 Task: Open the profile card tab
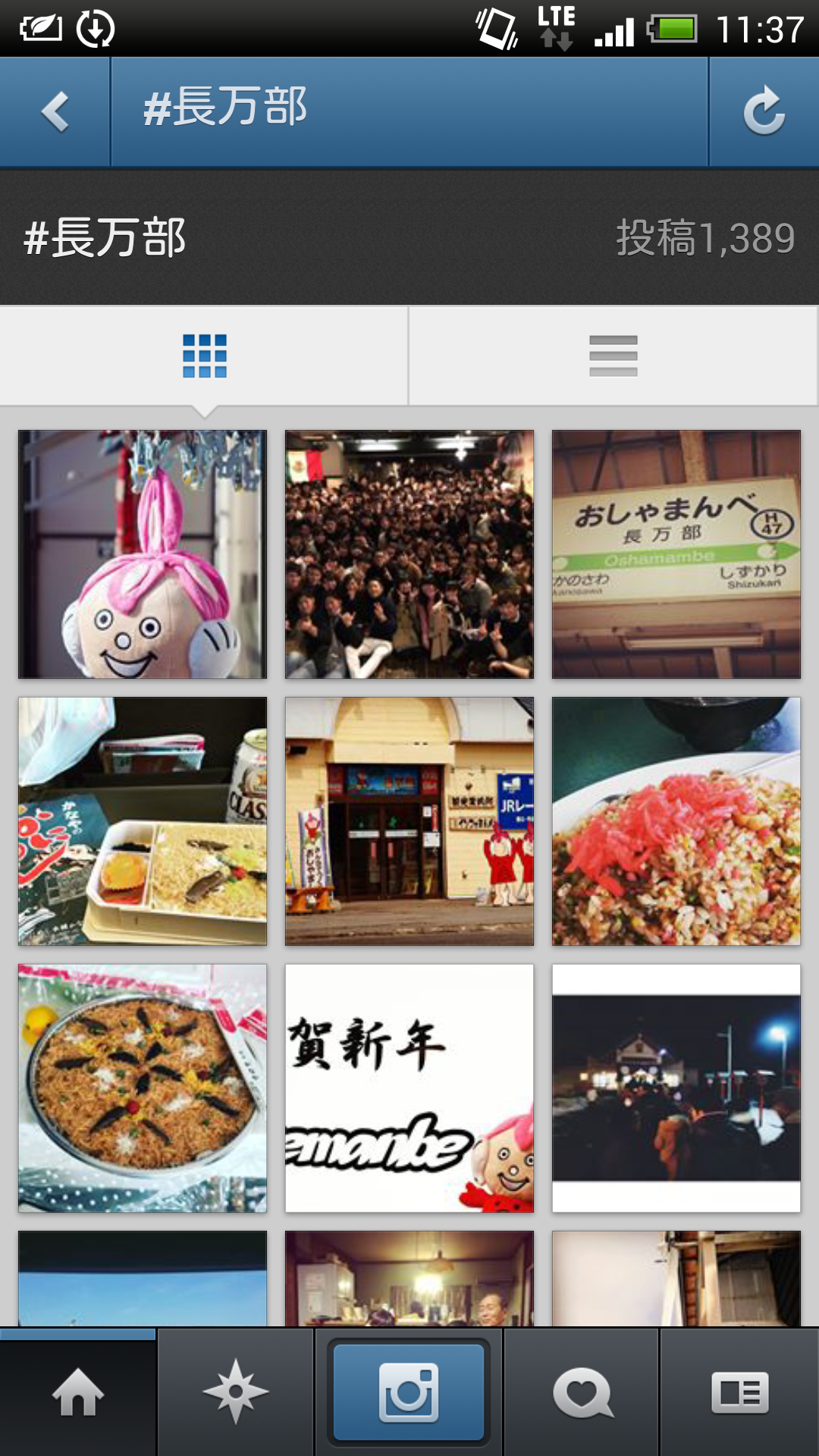point(740,1392)
